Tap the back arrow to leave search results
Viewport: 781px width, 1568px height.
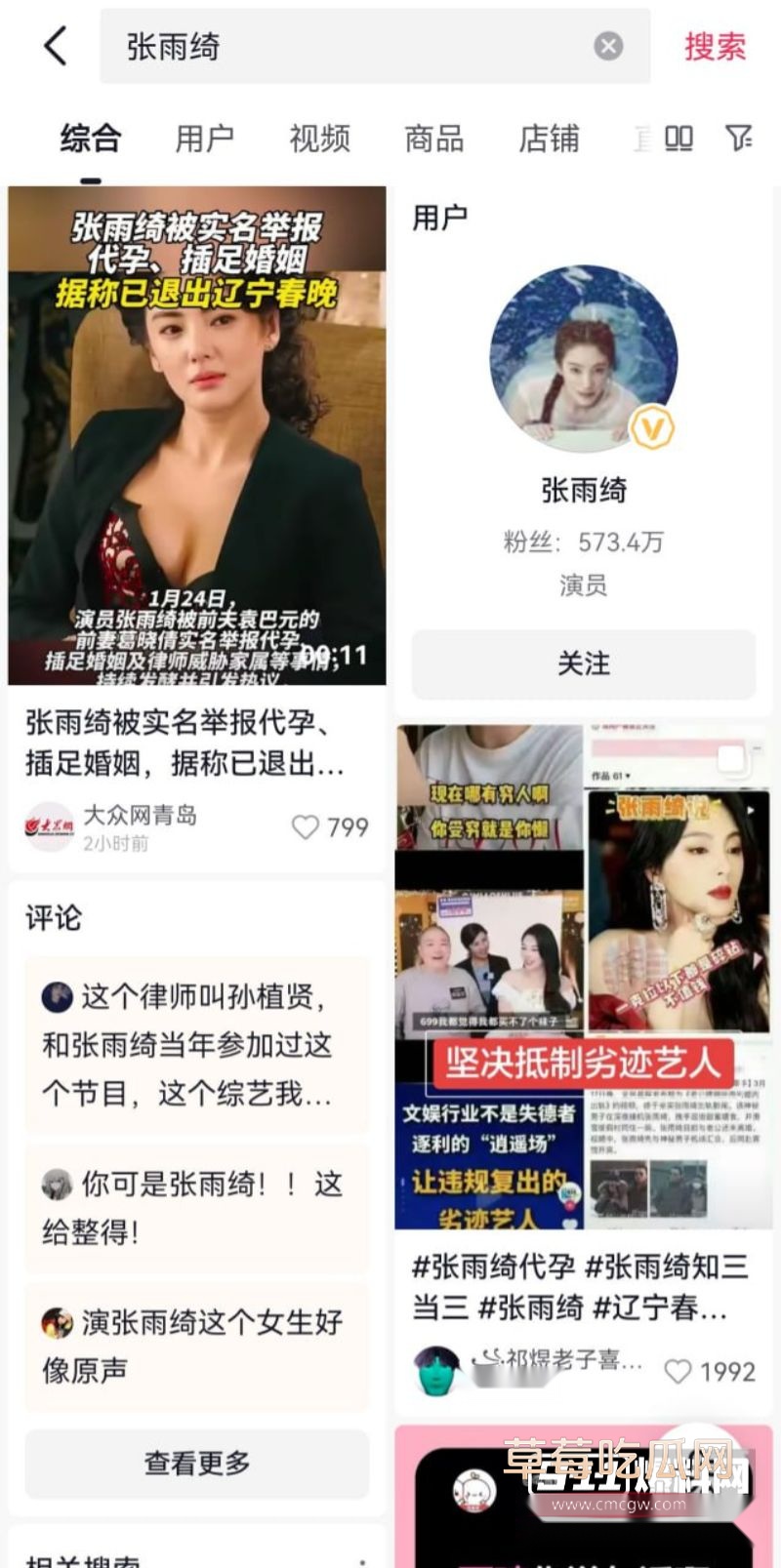tap(56, 46)
